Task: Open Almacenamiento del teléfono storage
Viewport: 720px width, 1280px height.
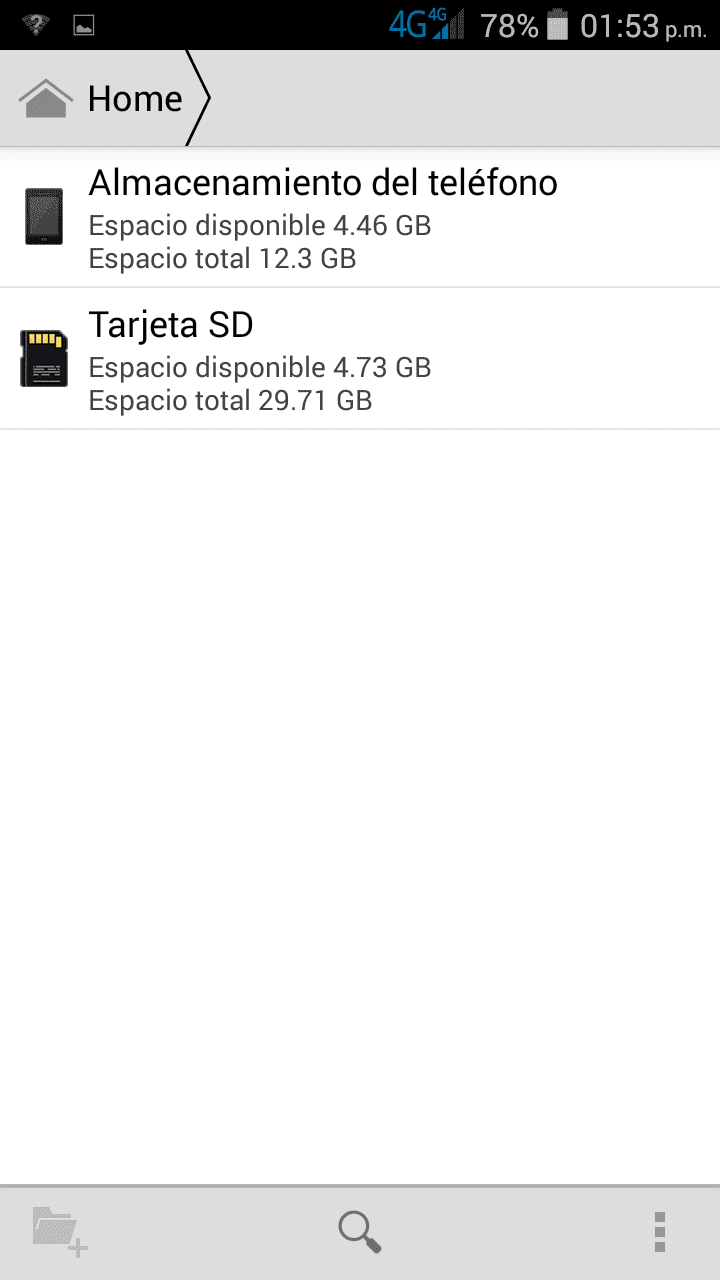Action: [x=360, y=217]
